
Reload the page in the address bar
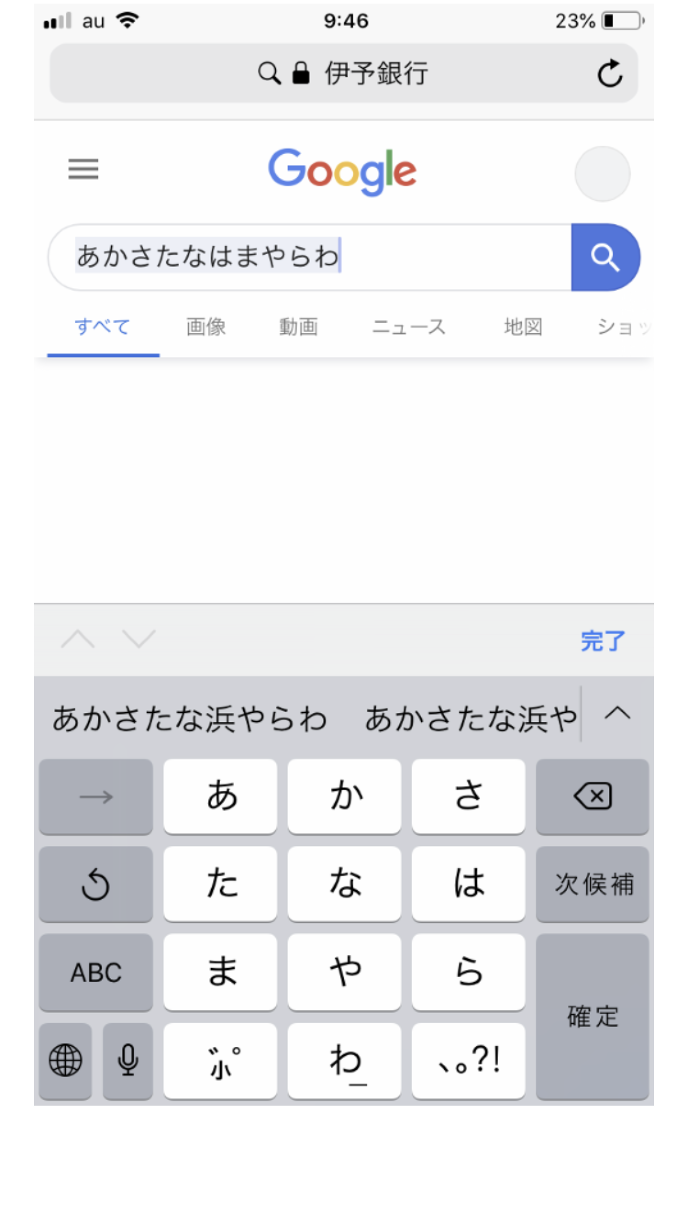[x=610, y=74]
